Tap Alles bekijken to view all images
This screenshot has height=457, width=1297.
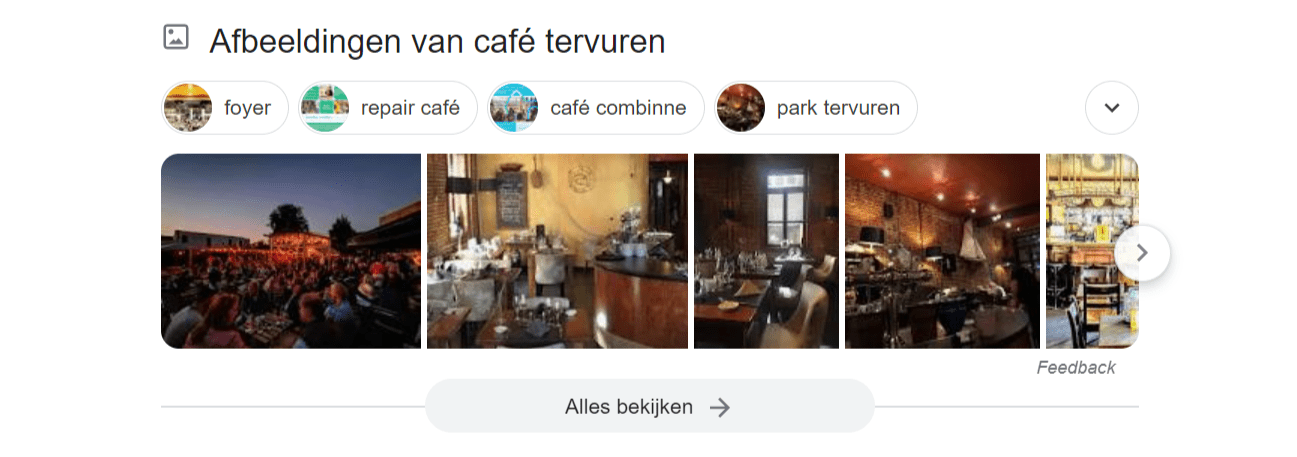point(649,407)
